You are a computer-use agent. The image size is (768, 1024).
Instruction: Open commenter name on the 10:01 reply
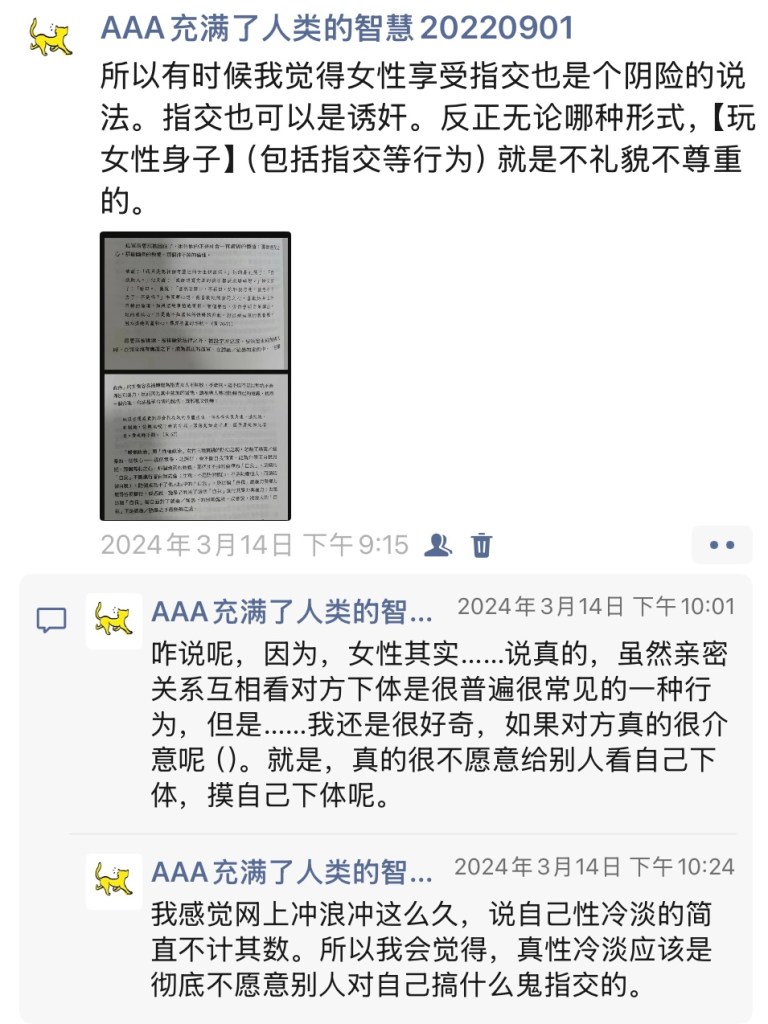point(292,611)
